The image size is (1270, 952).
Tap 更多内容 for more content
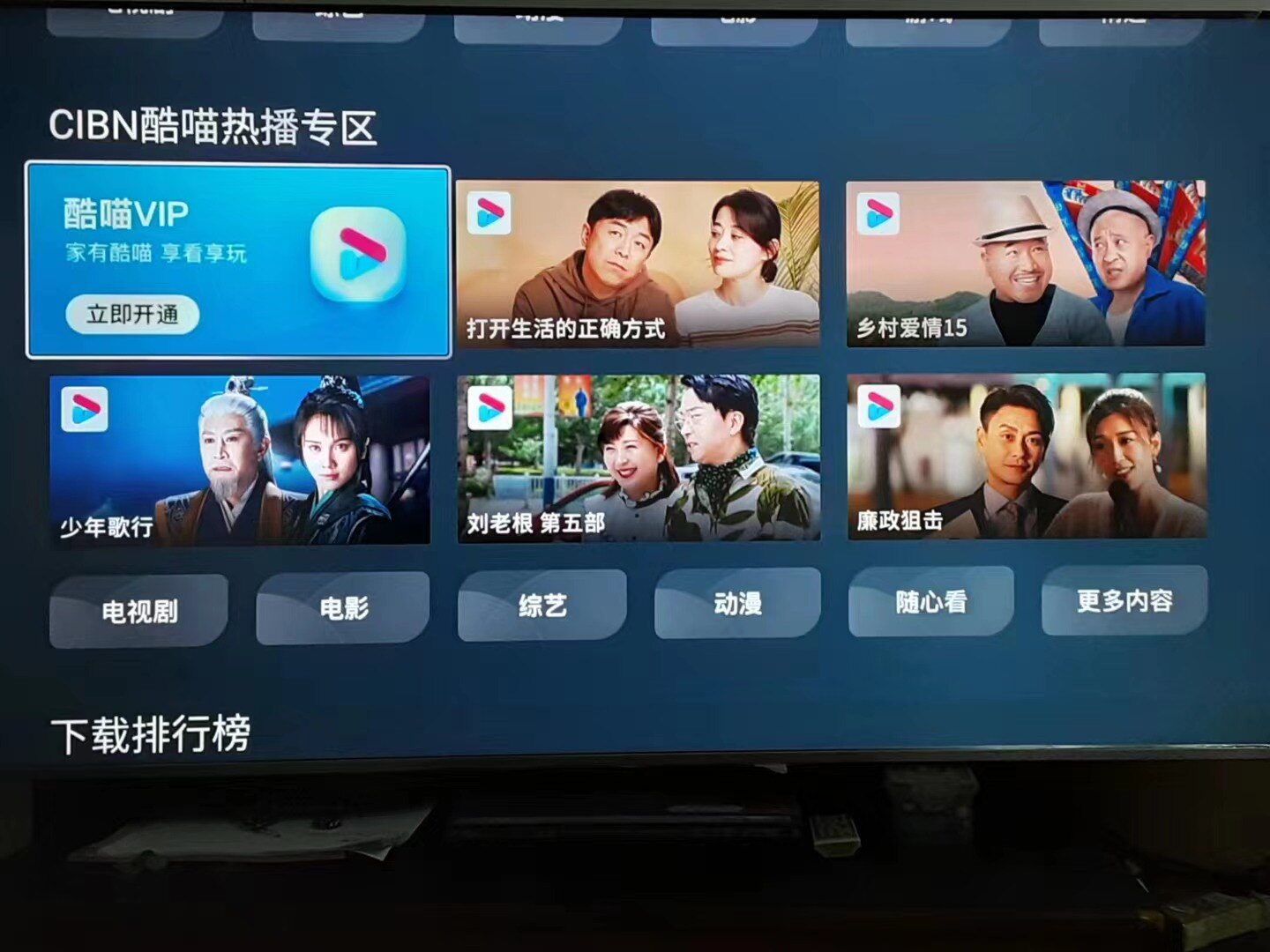tap(1124, 601)
